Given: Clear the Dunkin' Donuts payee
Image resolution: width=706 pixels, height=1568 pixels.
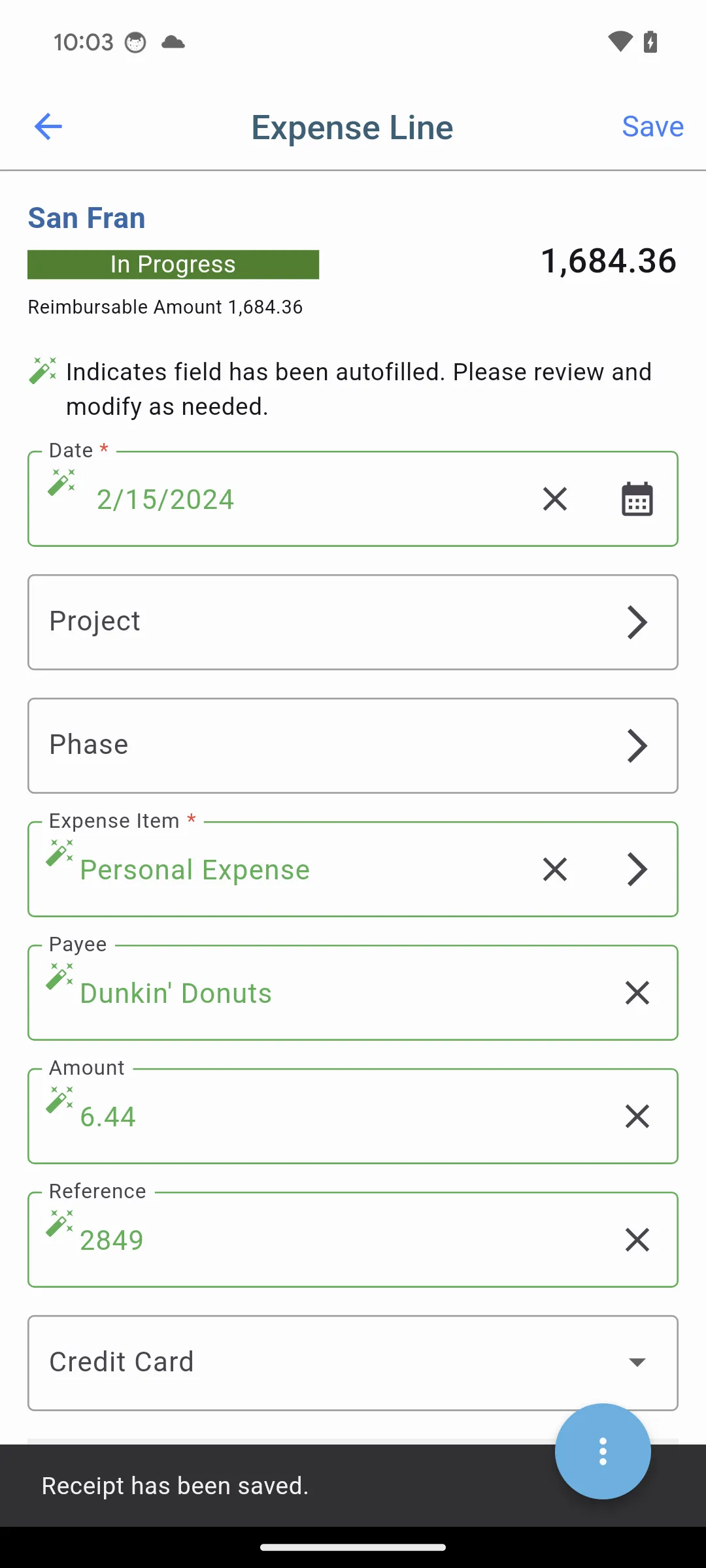Looking at the screenshot, I should pyautogui.click(x=637, y=992).
